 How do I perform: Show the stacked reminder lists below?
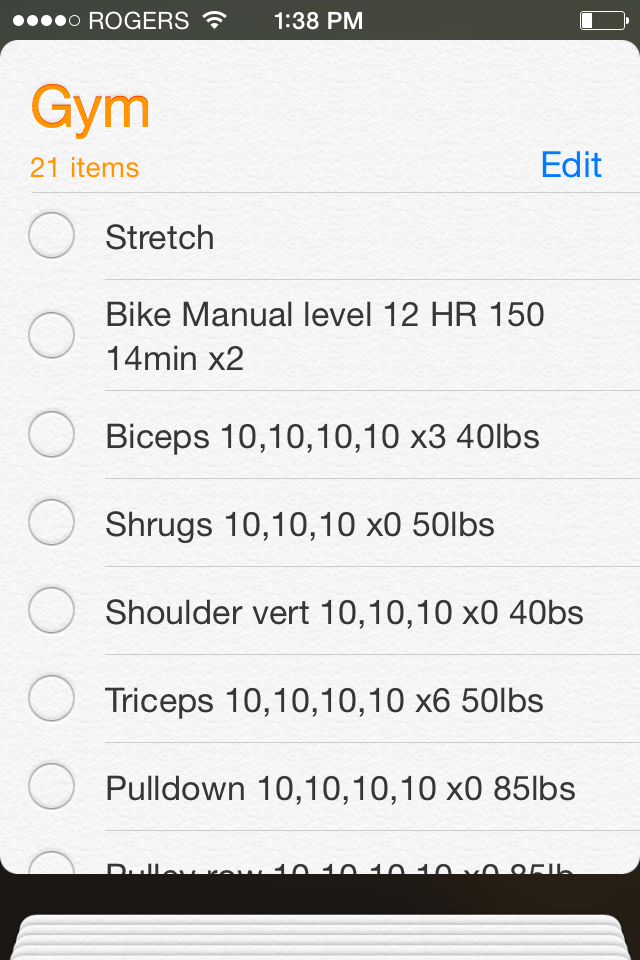[320, 935]
